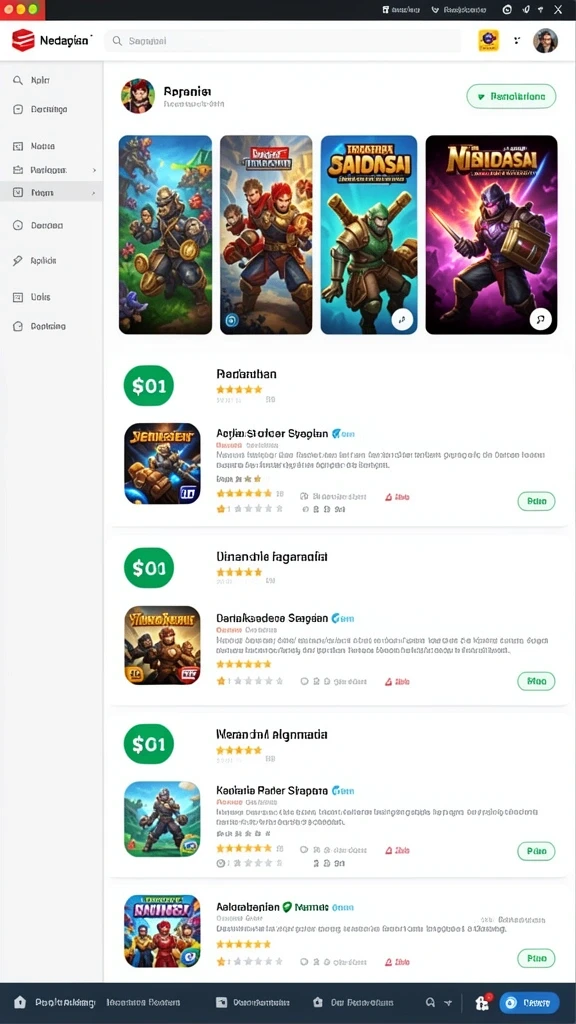
Task: Open the search field in the top bar
Action: tap(282, 40)
